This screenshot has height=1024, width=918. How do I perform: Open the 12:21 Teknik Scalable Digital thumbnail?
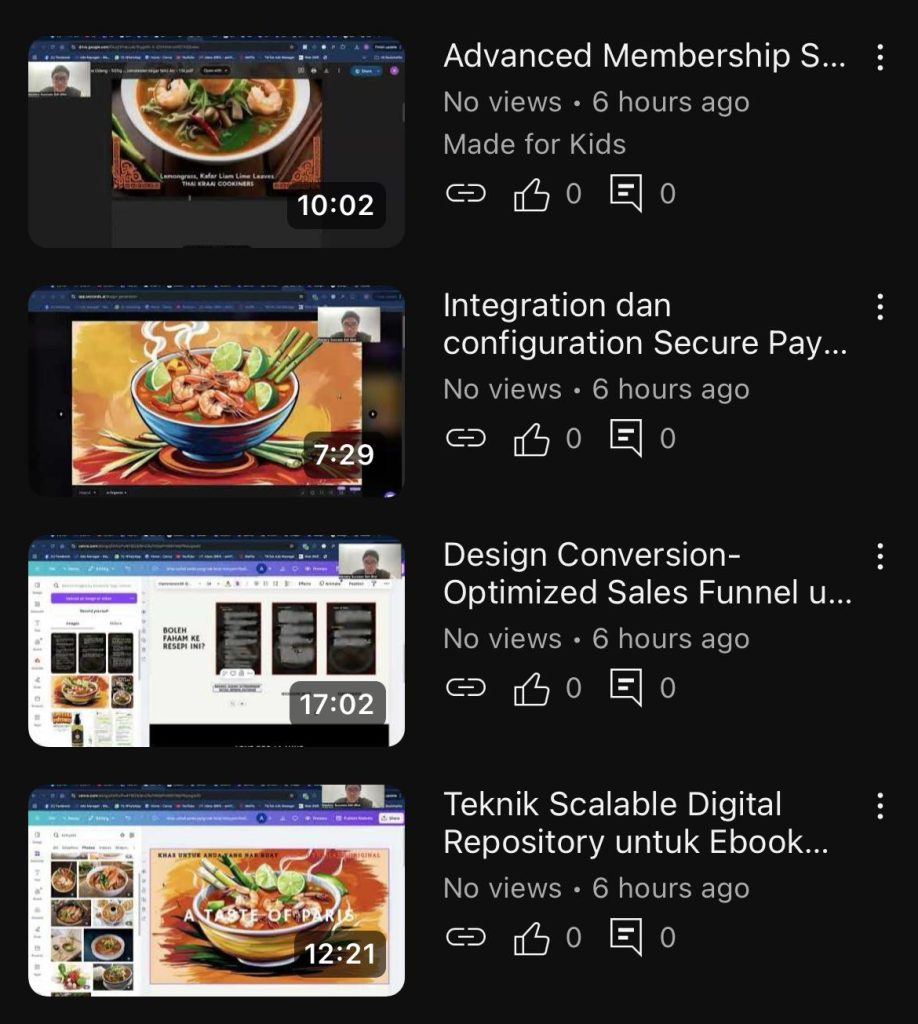point(216,891)
